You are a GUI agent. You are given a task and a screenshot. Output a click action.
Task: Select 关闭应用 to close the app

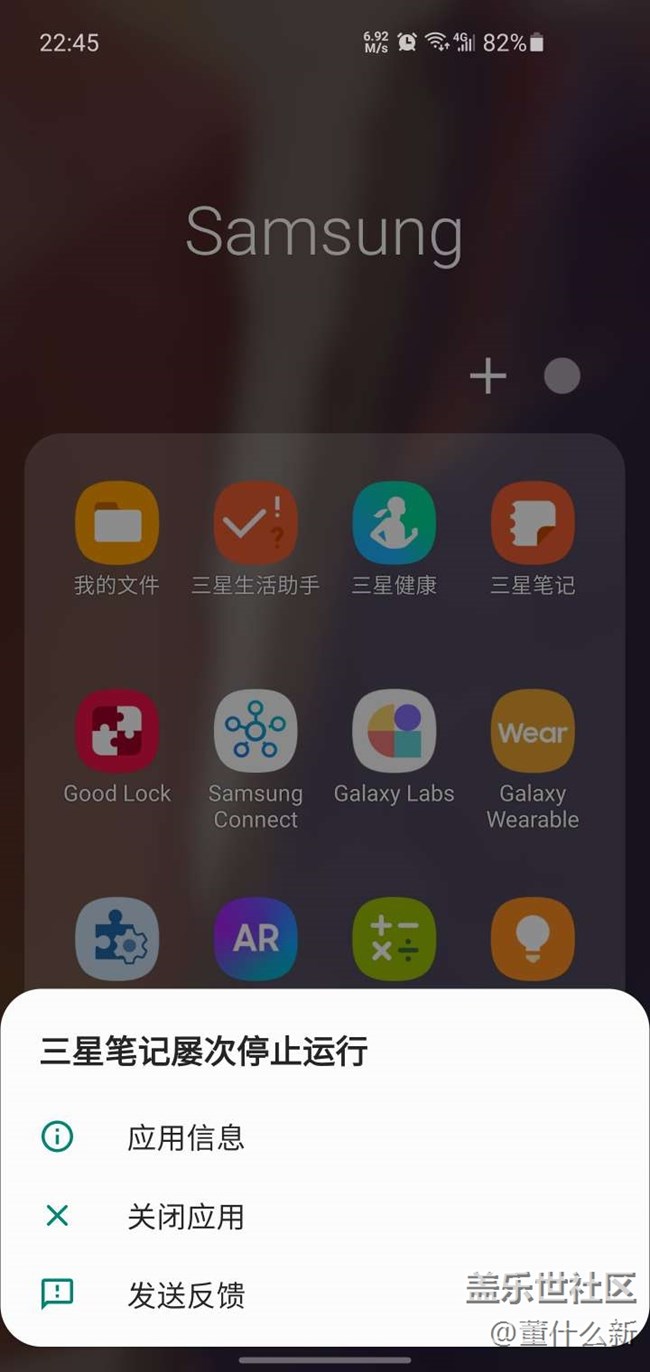[x=186, y=1217]
